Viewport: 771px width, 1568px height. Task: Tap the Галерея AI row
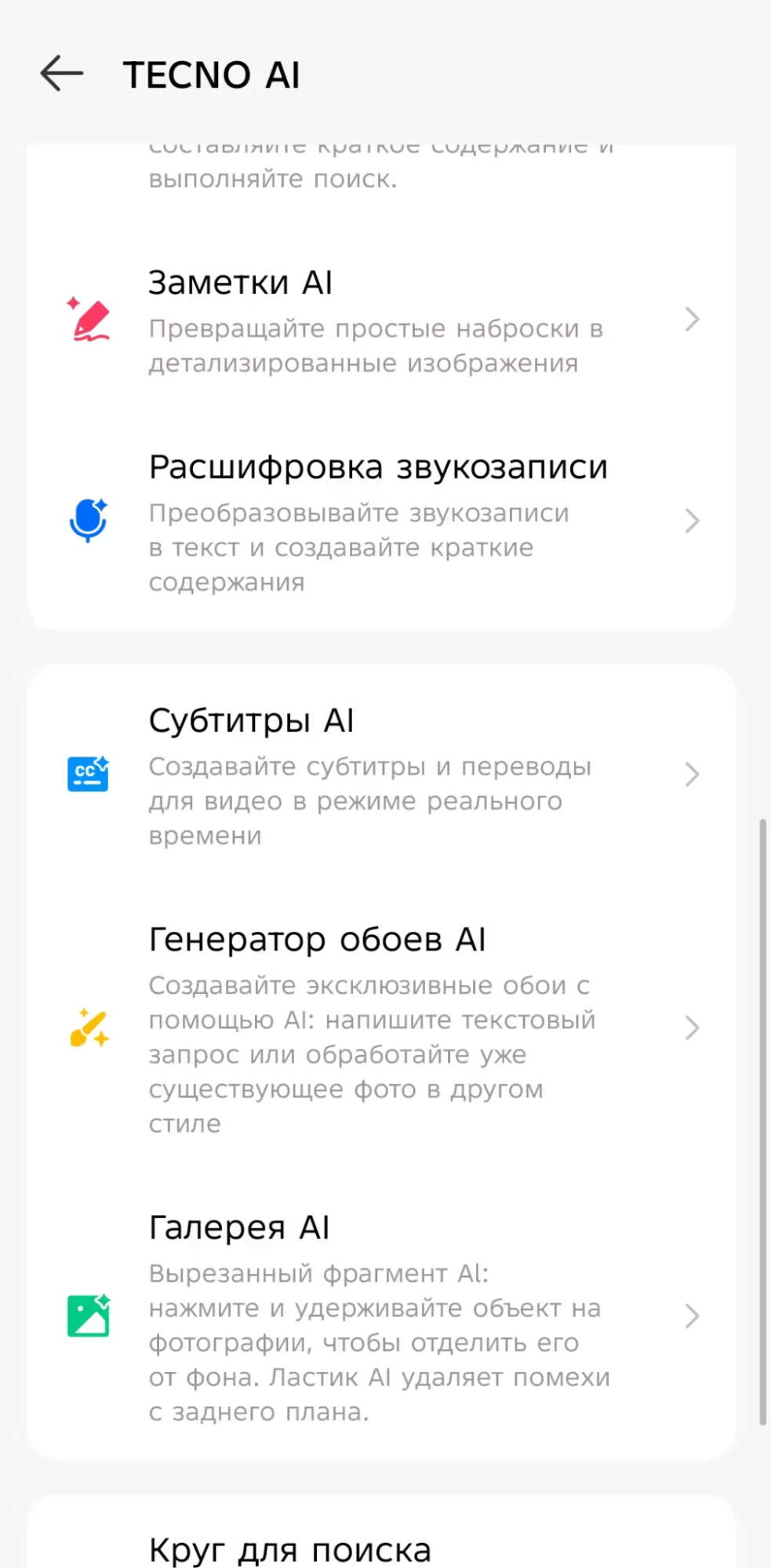coord(381,1316)
